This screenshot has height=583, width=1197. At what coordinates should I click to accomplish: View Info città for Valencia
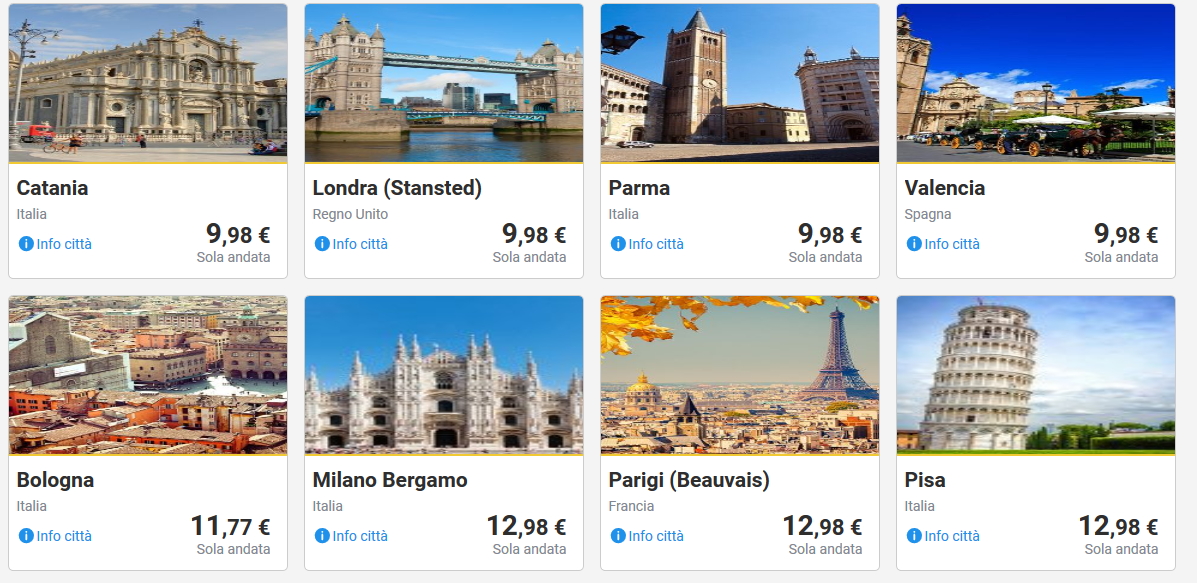tap(944, 244)
